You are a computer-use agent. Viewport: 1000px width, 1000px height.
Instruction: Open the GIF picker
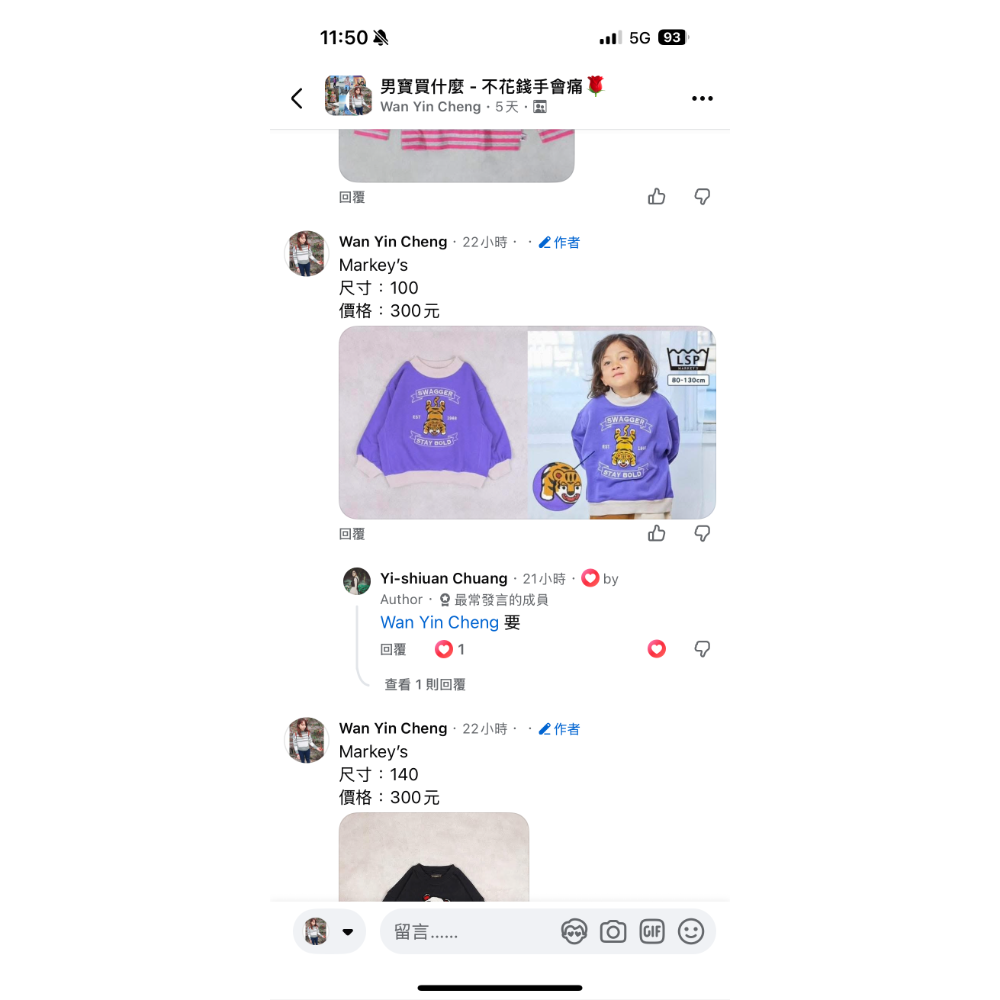click(x=652, y=931)
